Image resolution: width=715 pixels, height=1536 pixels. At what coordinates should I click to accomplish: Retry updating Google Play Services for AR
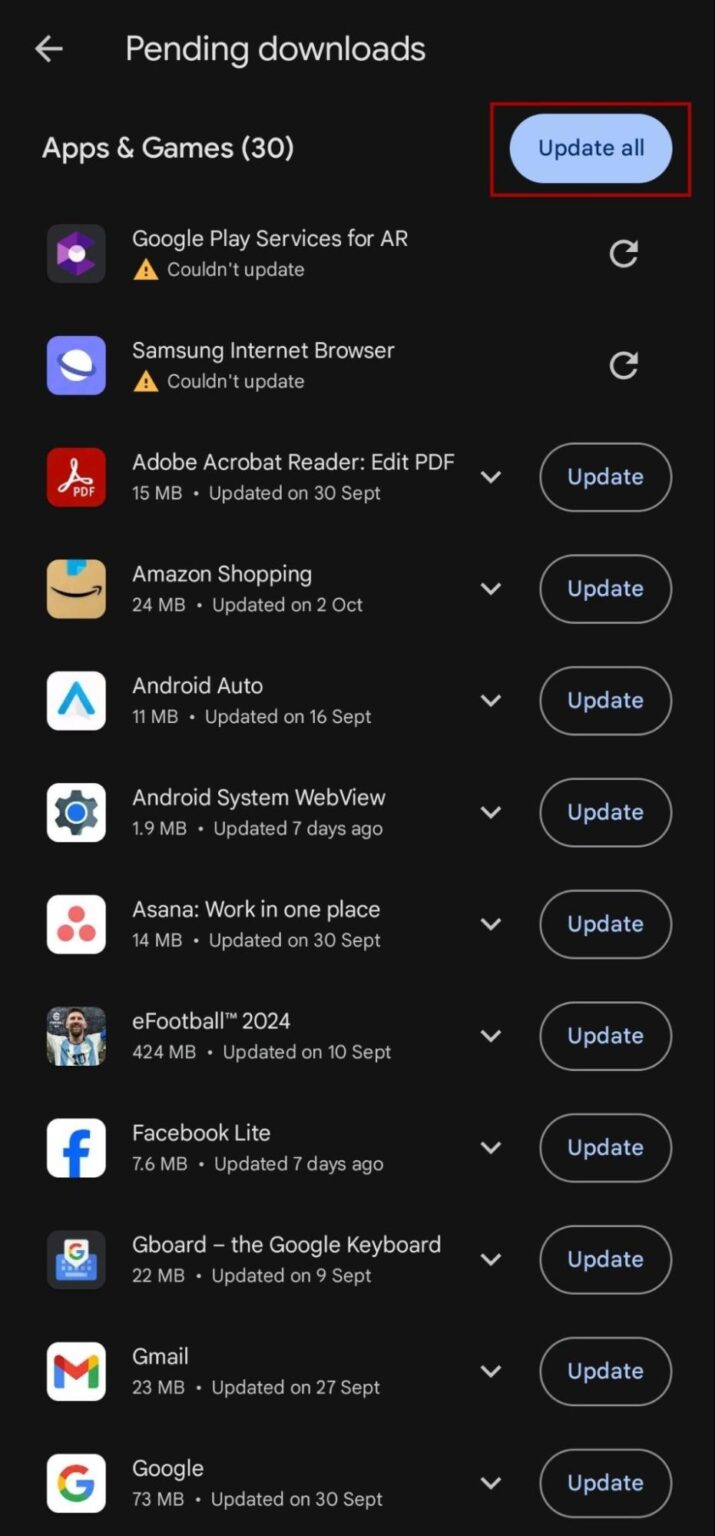coord(624,254)
